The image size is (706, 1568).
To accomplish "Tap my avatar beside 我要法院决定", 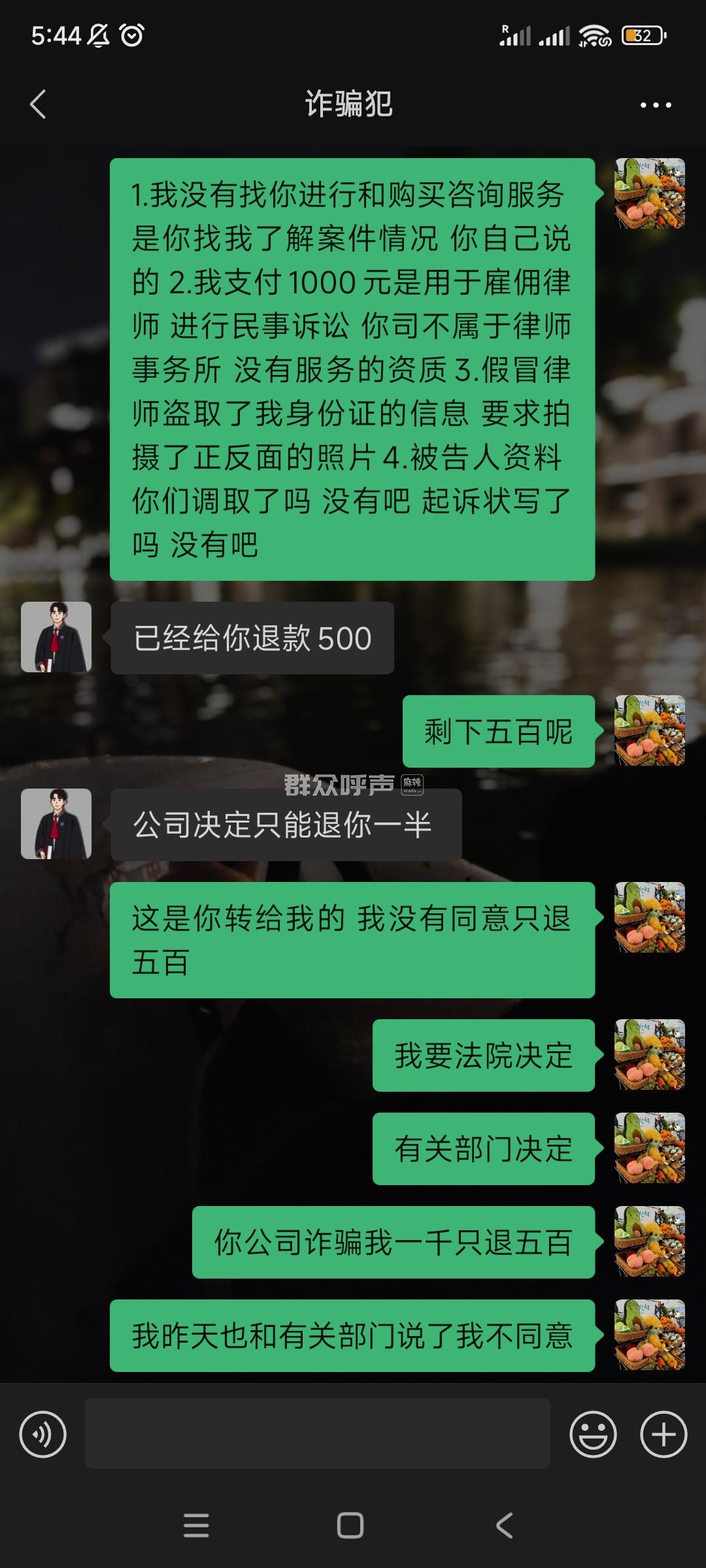I will point(650,1054).
